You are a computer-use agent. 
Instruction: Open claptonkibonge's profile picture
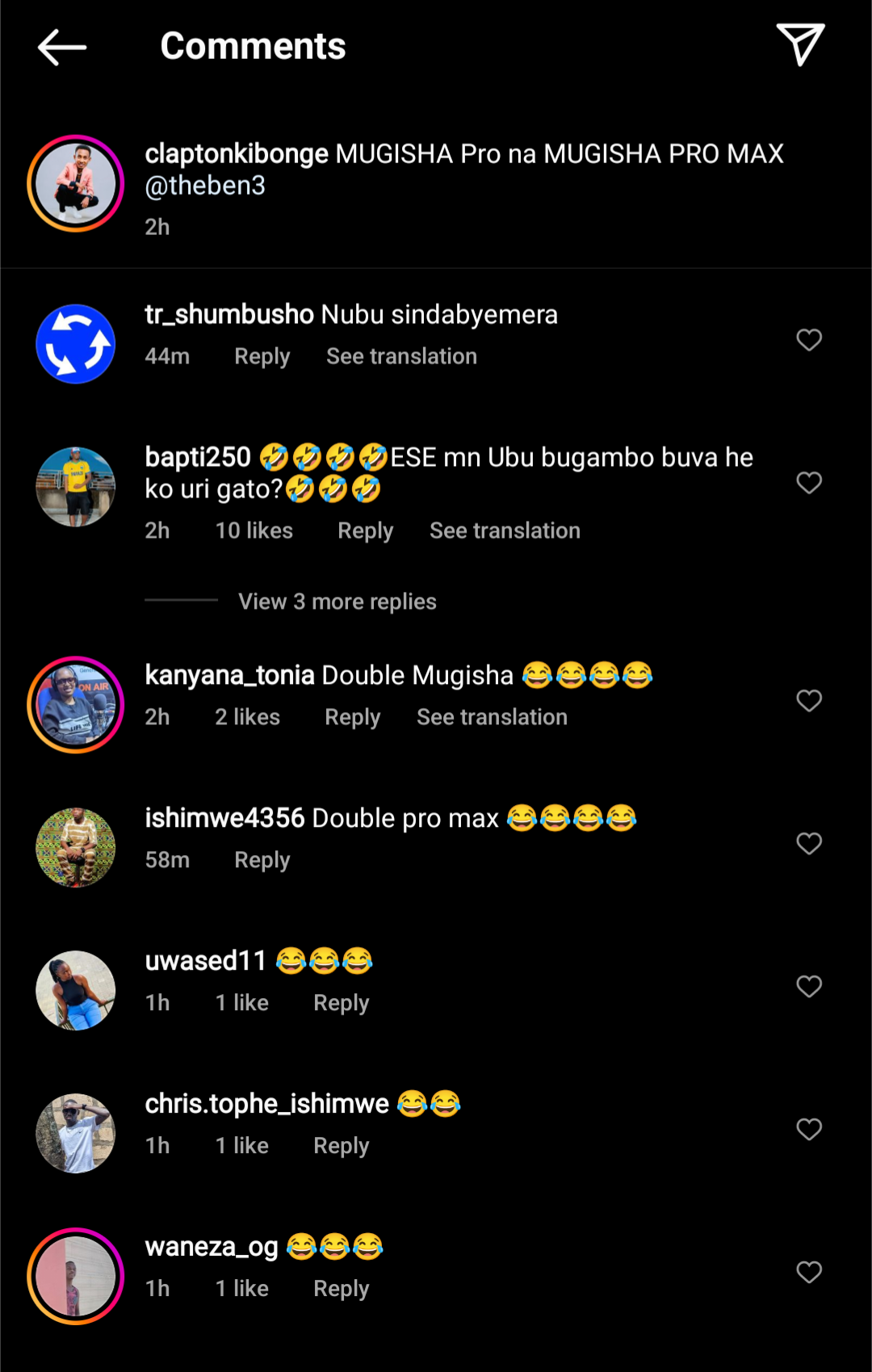click(76, 184)
